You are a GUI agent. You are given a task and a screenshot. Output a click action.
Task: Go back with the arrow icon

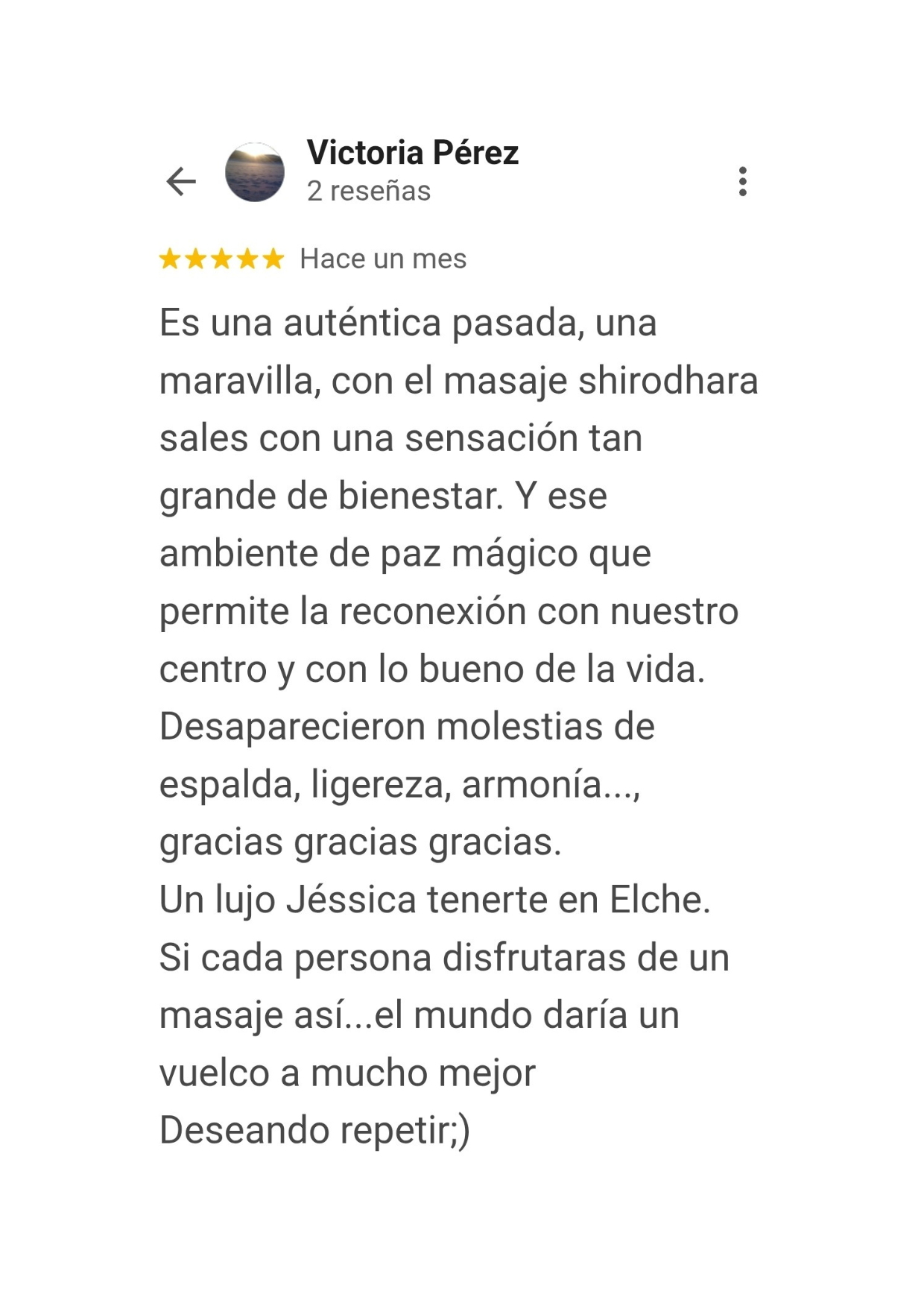pos(181,181)
